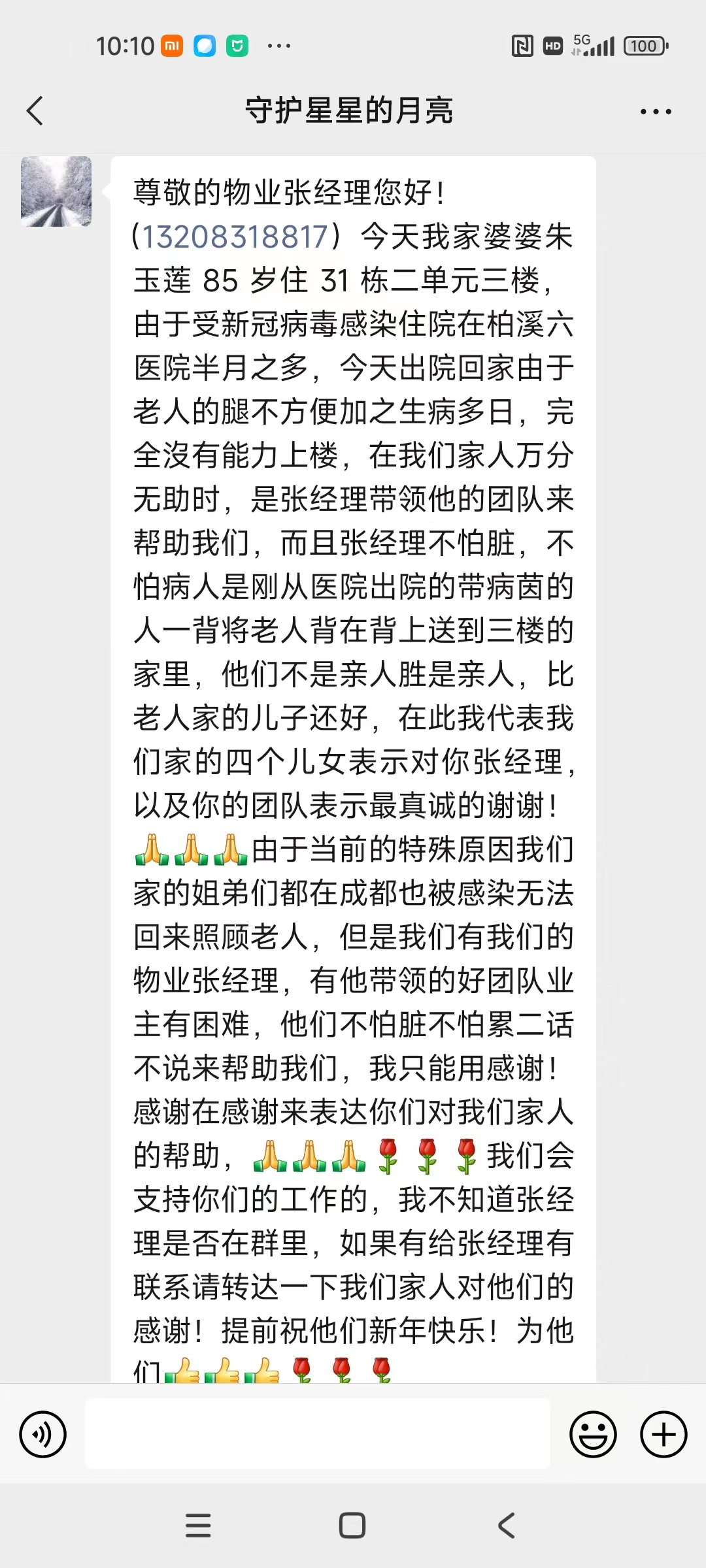Open the emoji picker
This screenshot has width=706, height=1568.
(593, 1435)
